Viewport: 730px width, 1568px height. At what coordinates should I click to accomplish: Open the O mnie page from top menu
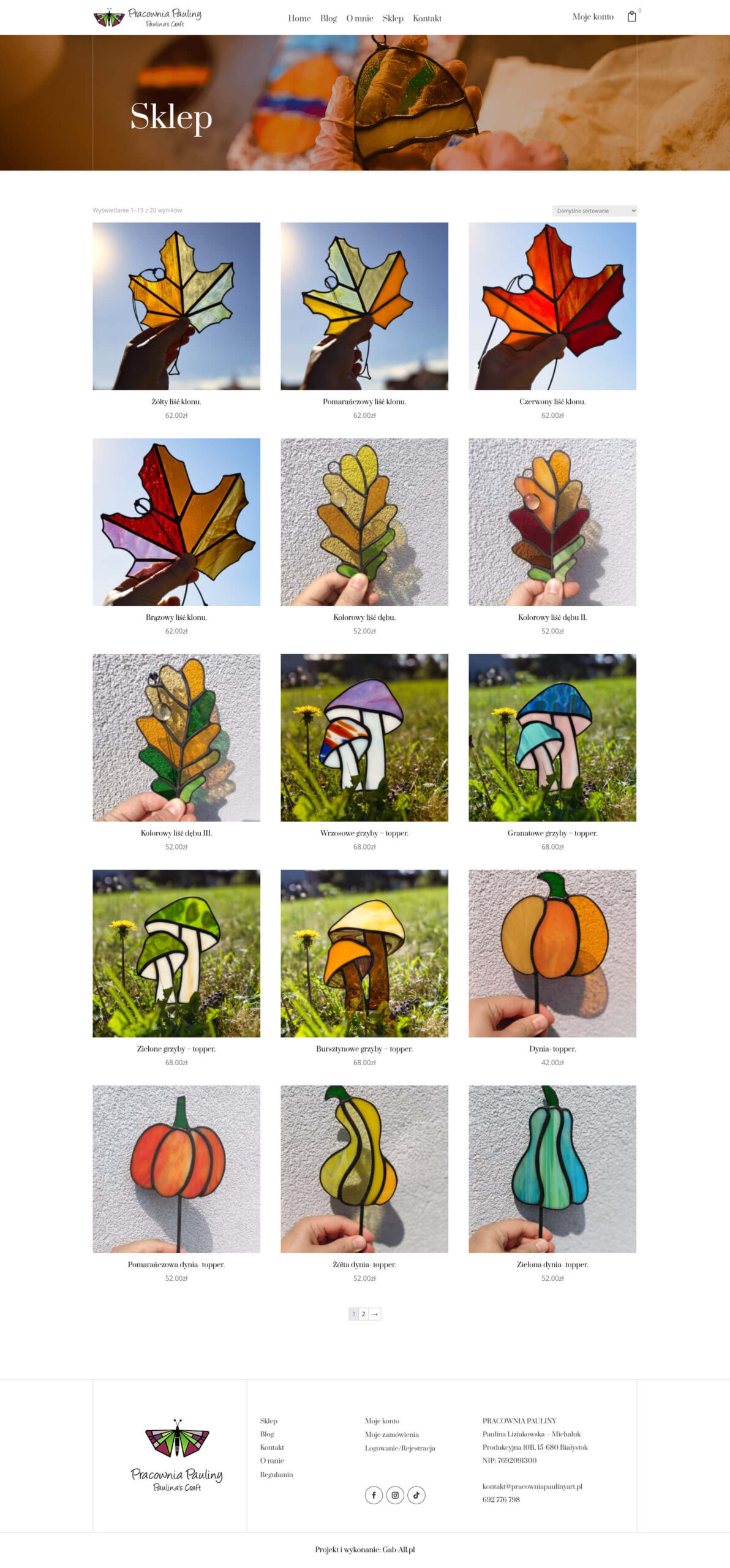coord(359,18)
